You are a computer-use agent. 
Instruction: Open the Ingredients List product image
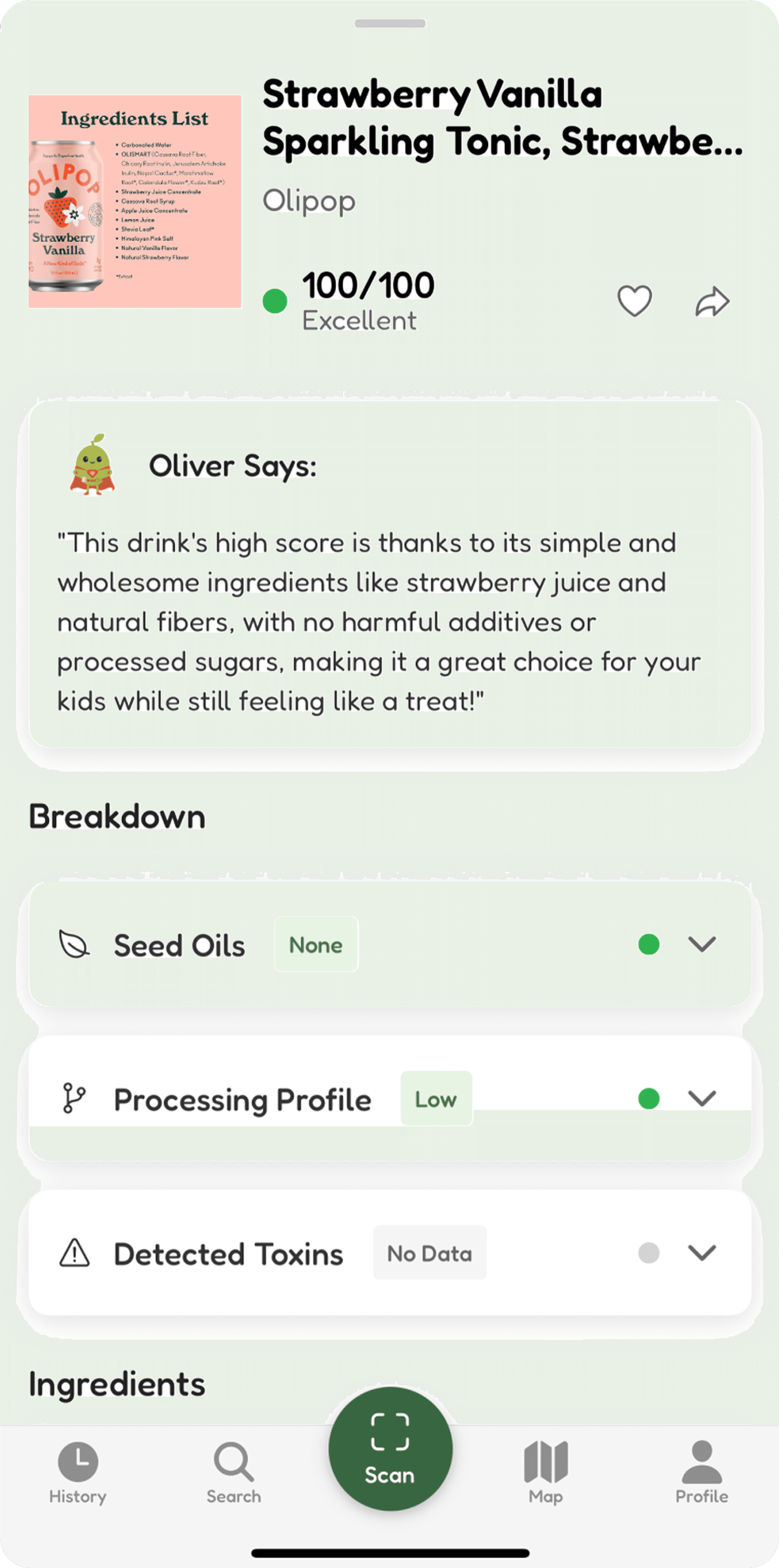tap(135, 201)
